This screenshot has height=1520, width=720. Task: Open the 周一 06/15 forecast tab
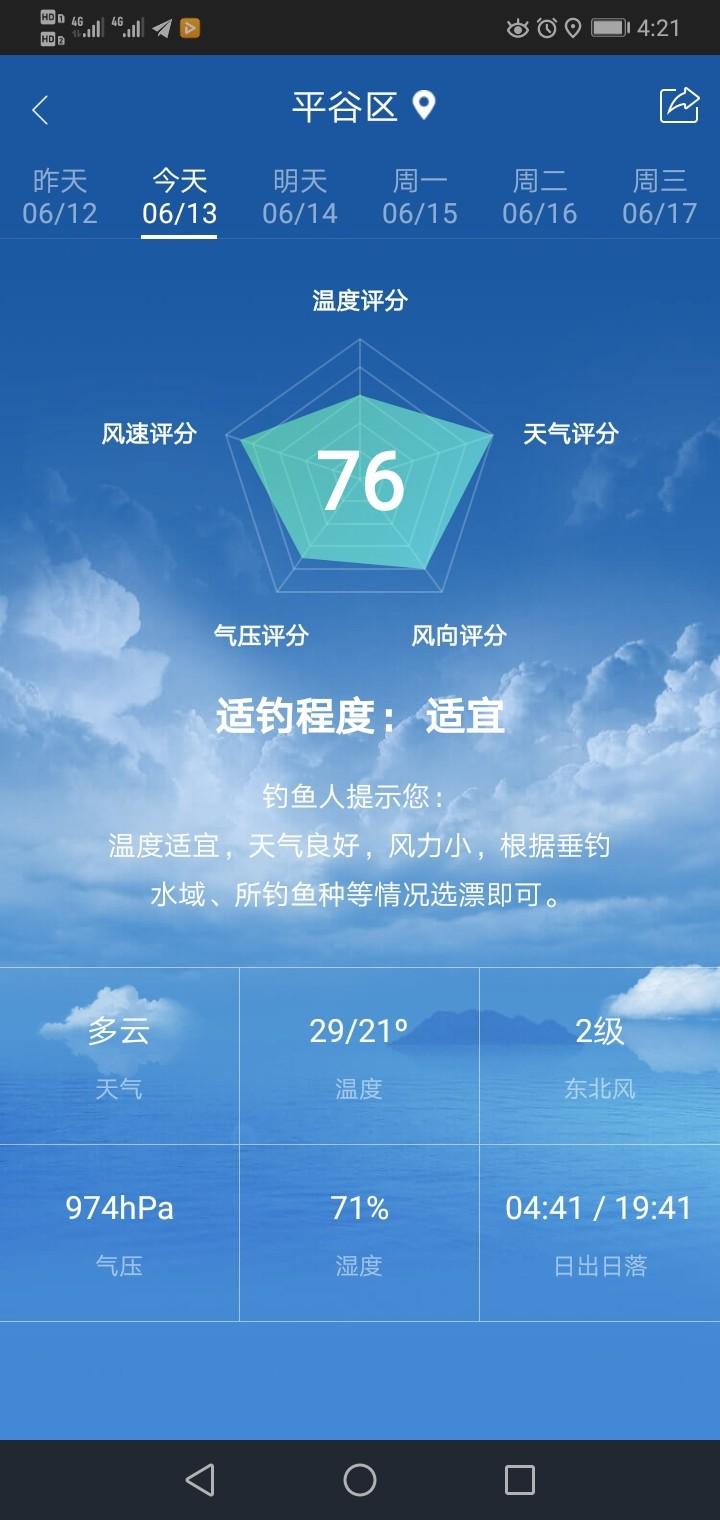[420, 197]
